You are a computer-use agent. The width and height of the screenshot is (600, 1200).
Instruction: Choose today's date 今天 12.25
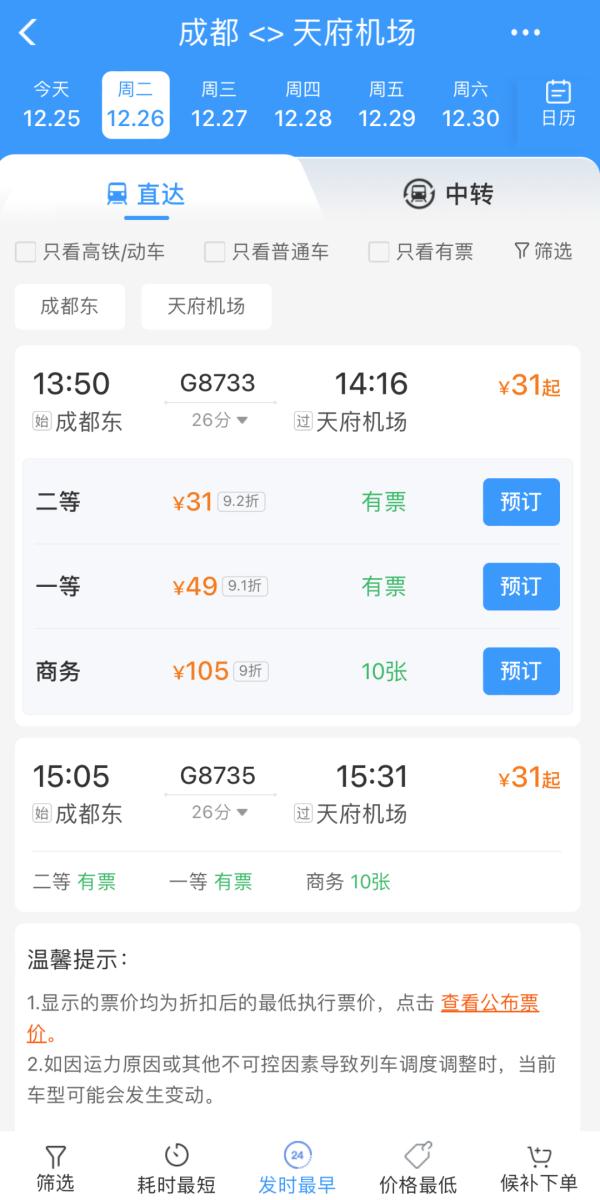click(x=51, y=105)
